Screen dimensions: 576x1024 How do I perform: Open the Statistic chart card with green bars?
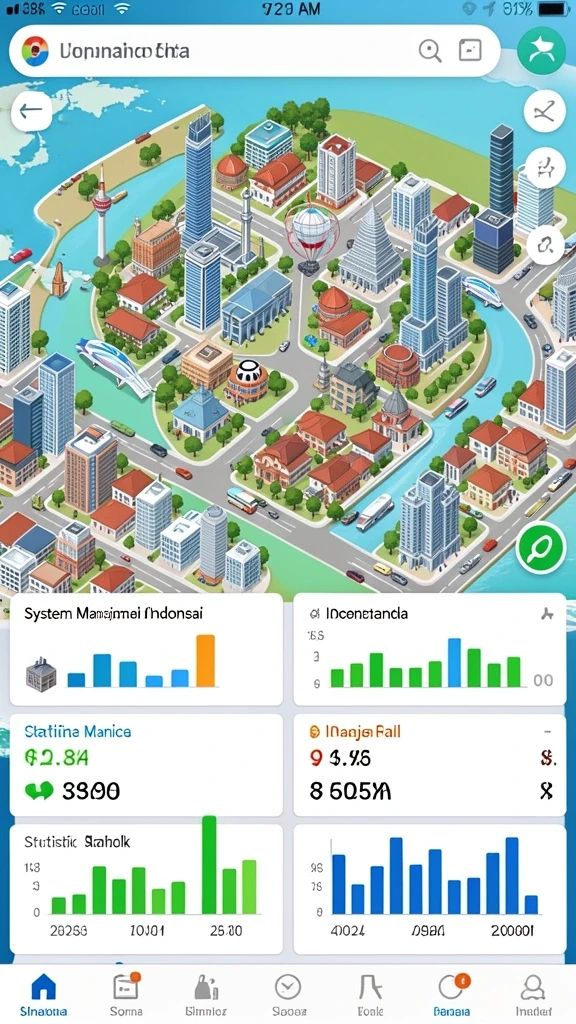[x=146, y=889]
